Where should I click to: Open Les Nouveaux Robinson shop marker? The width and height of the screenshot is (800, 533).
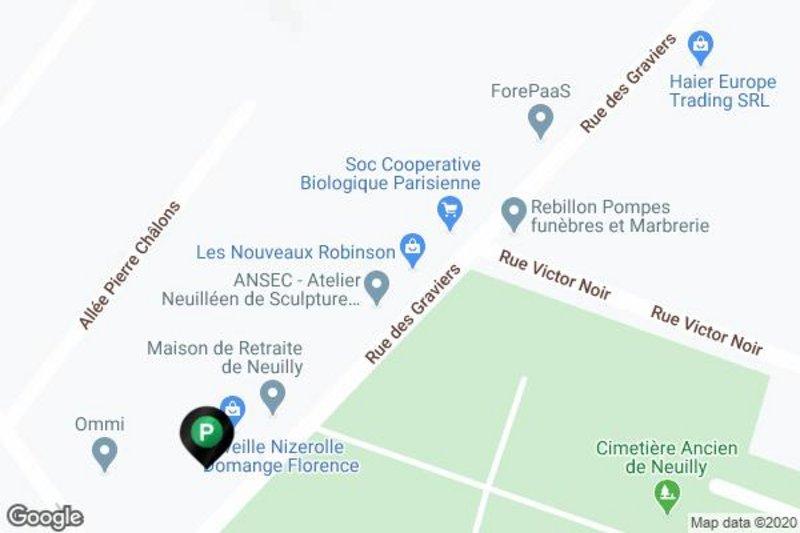[x=412, y=247]
